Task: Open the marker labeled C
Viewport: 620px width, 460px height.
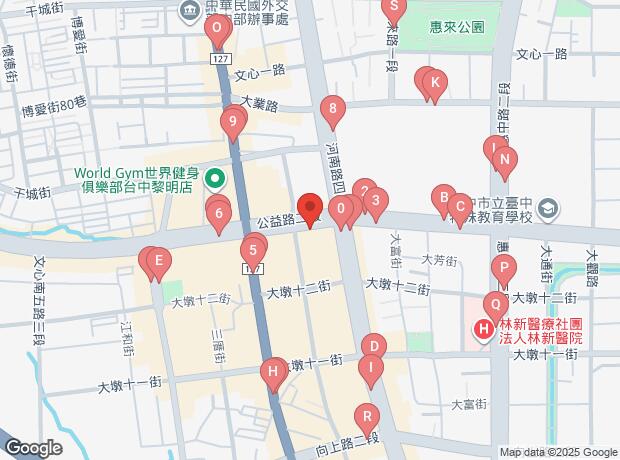Action: [x=460, y=208]
